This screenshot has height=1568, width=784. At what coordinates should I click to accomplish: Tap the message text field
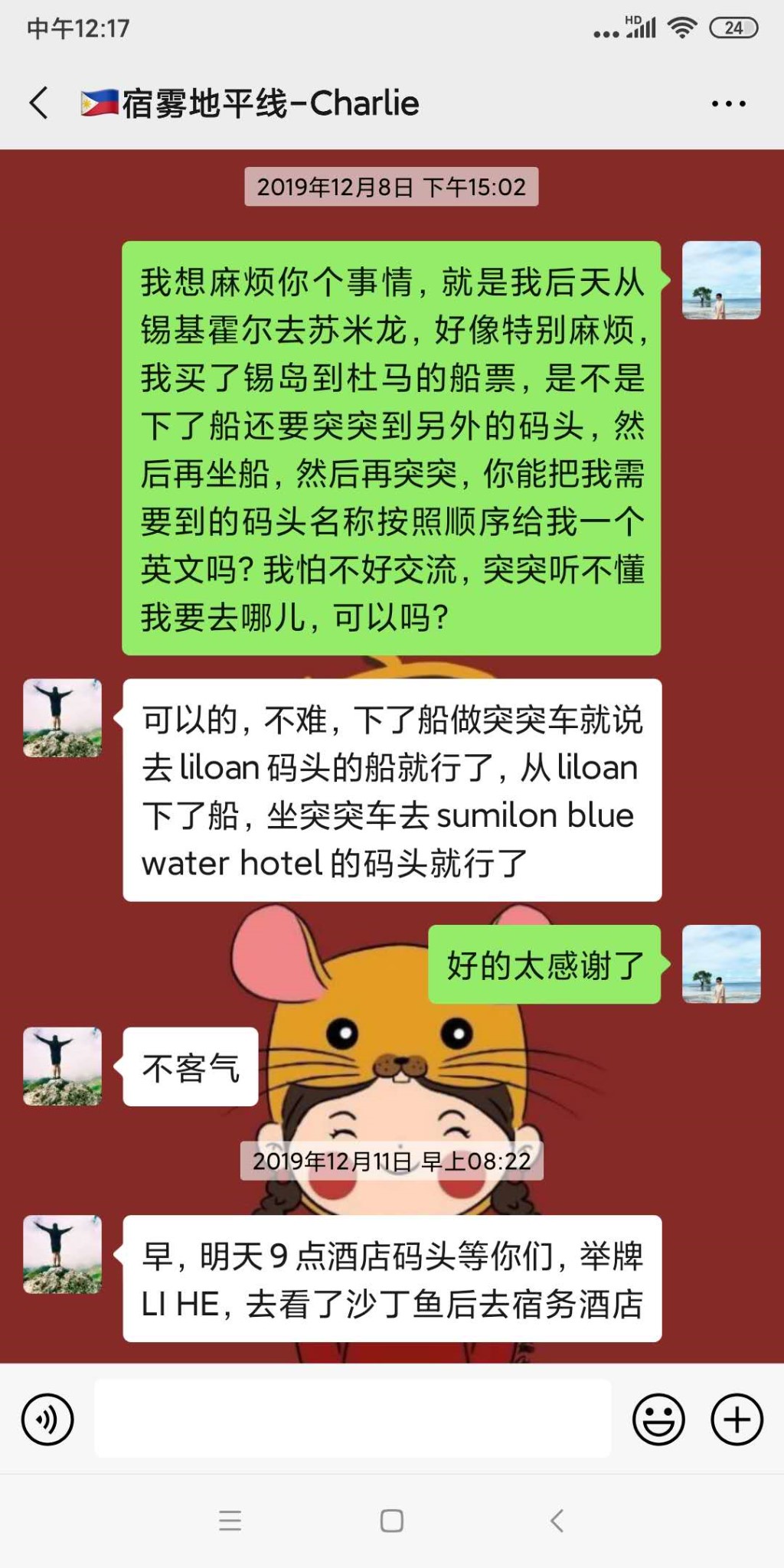pyautogui.click(x=352, y=1418)
